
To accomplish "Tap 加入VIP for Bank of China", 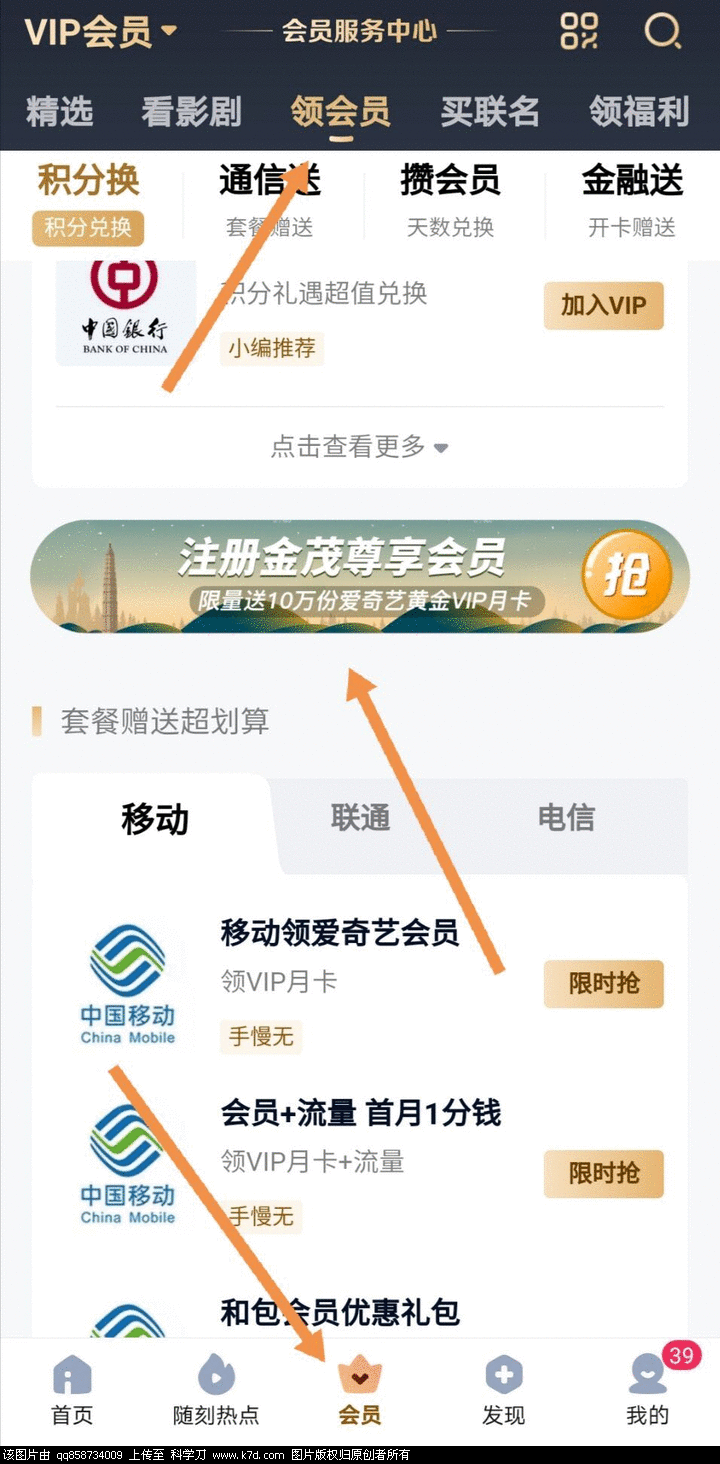I will point(603,306).
